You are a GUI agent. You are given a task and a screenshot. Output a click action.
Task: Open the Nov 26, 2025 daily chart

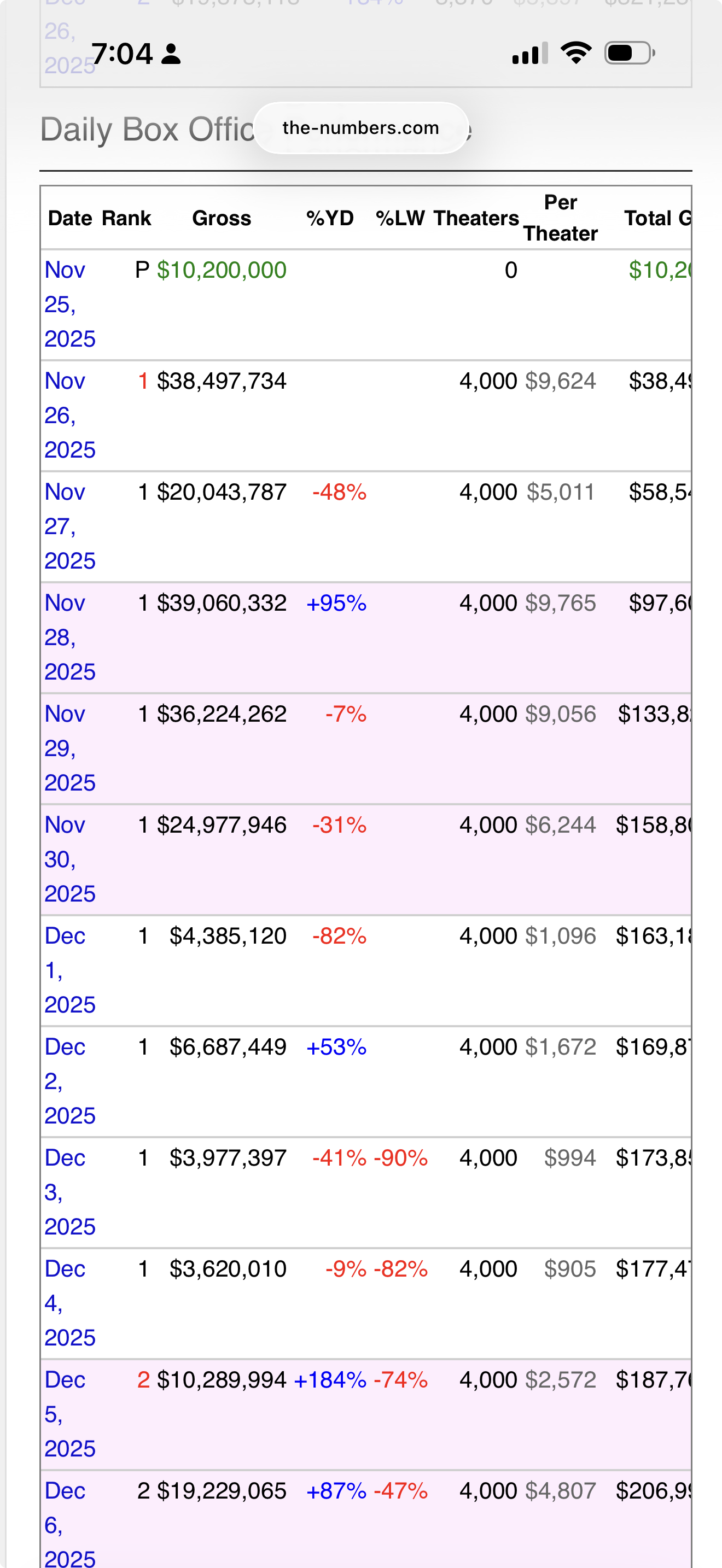point(69,415)
